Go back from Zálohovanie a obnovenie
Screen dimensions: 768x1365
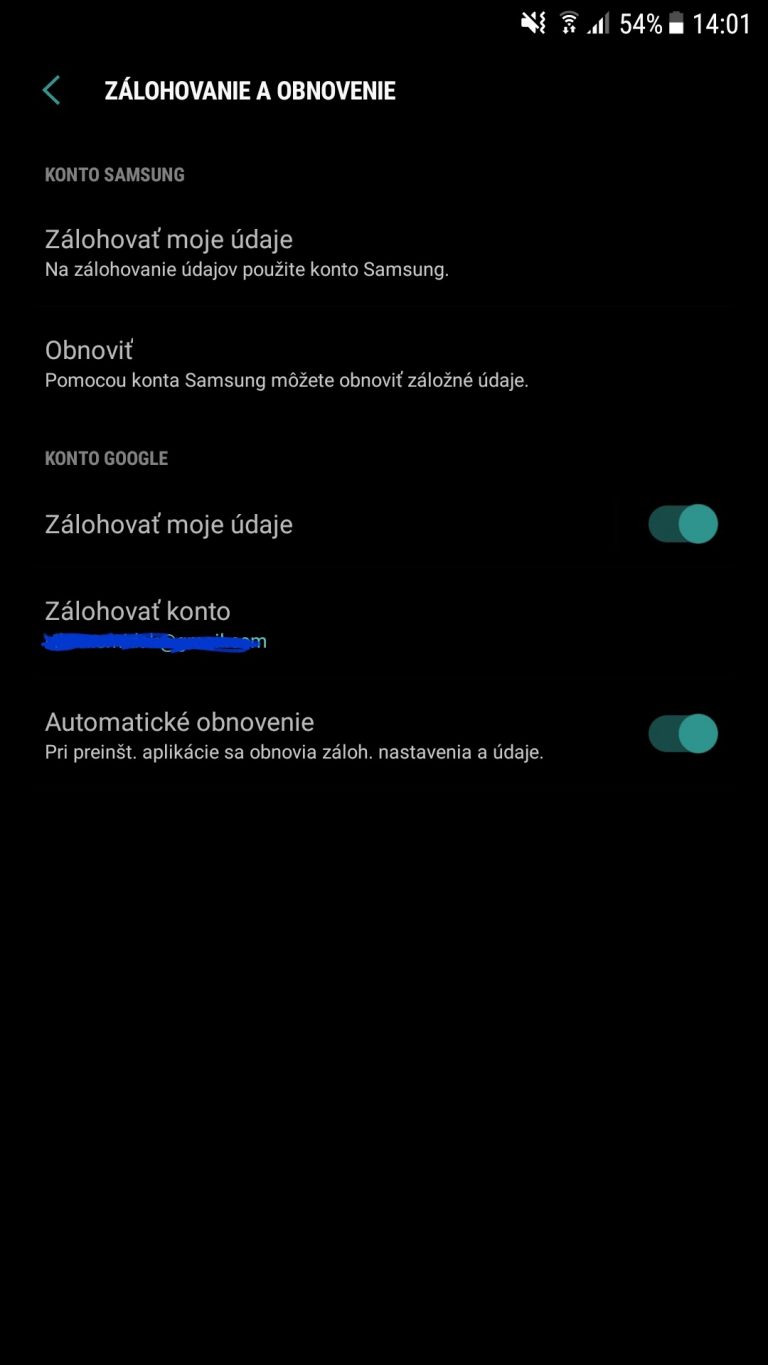click(51, 91)
